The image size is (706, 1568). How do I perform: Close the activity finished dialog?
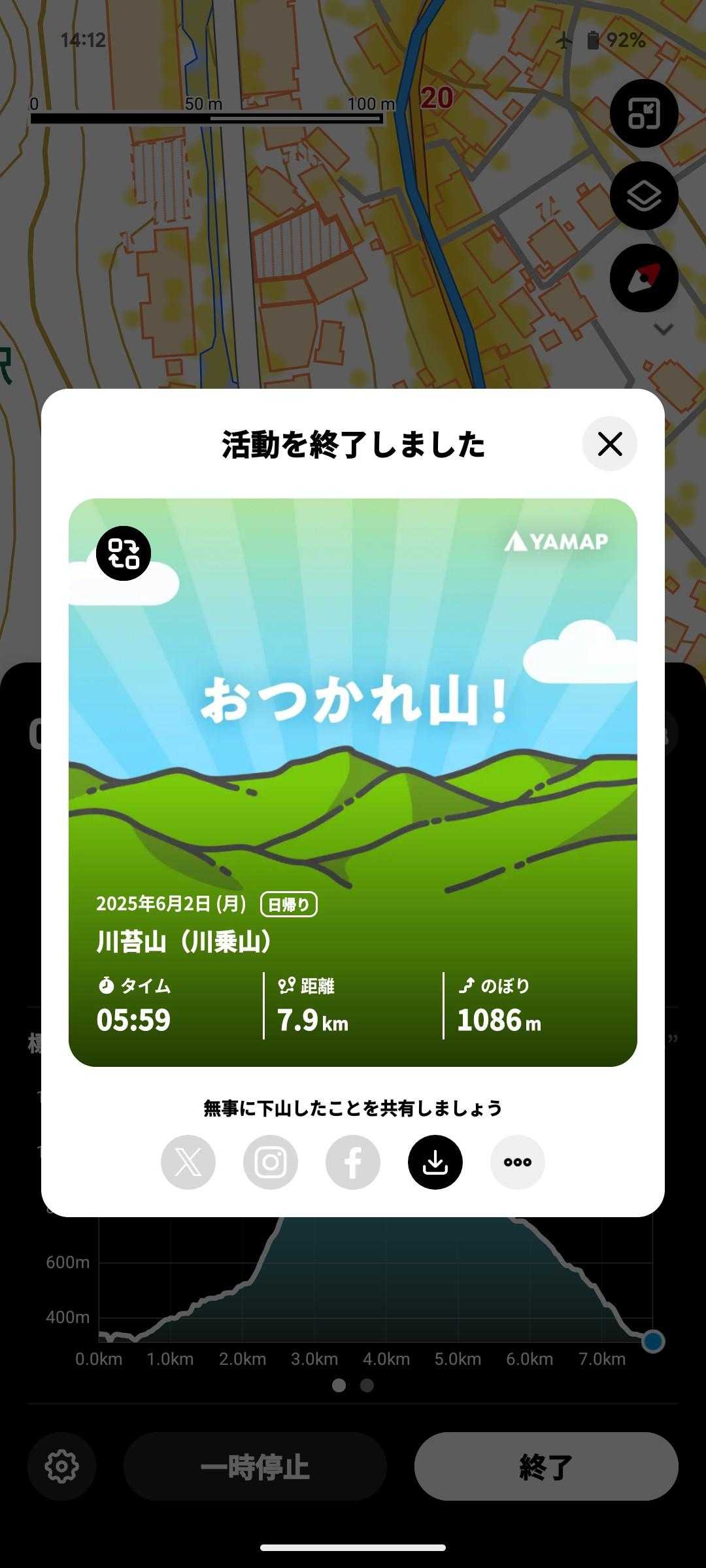pos(609,444)
